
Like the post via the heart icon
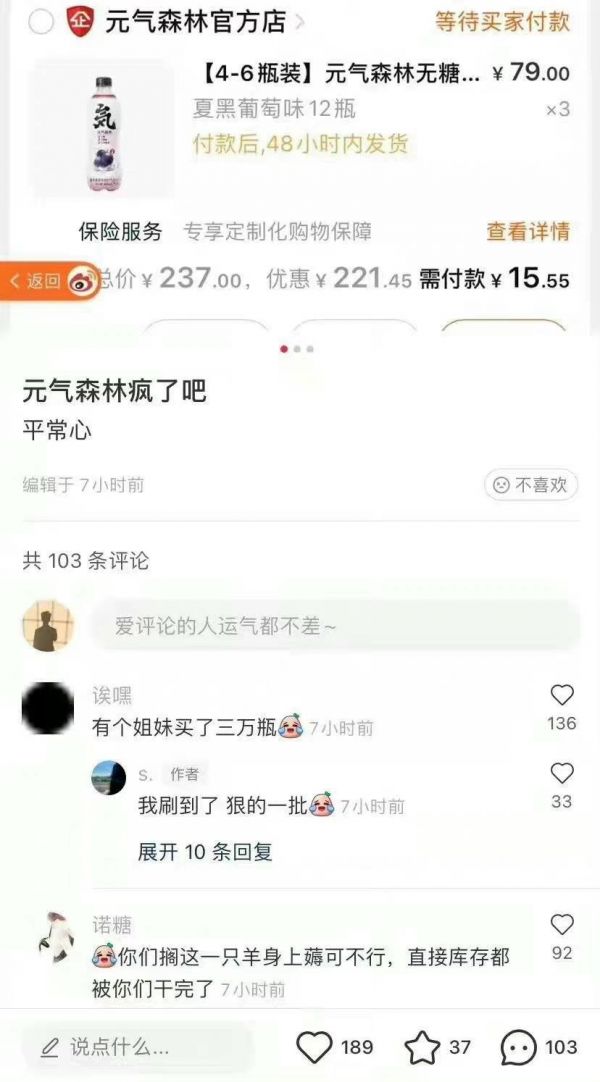coord(315,1047)
